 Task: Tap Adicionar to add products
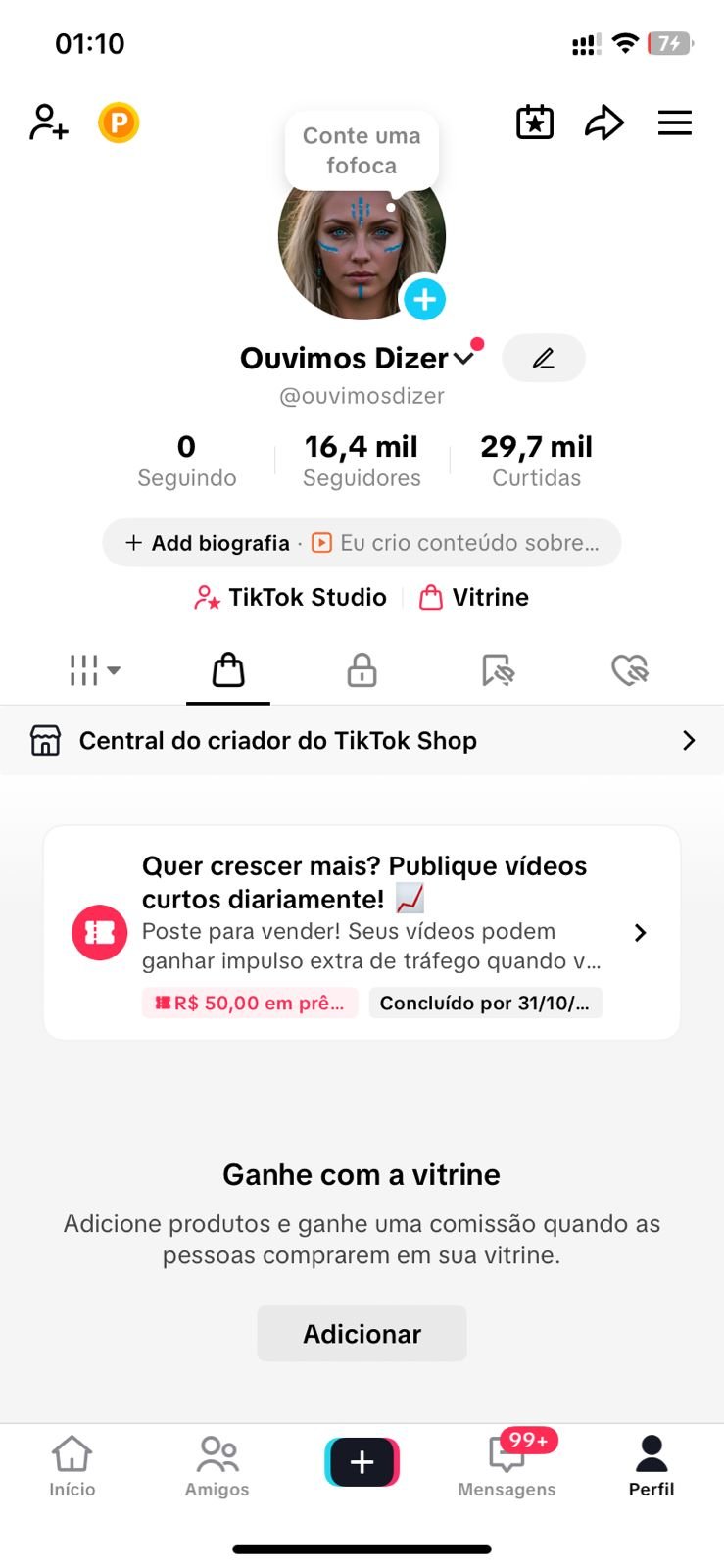pyautogui.click(x=362, y=1333)
